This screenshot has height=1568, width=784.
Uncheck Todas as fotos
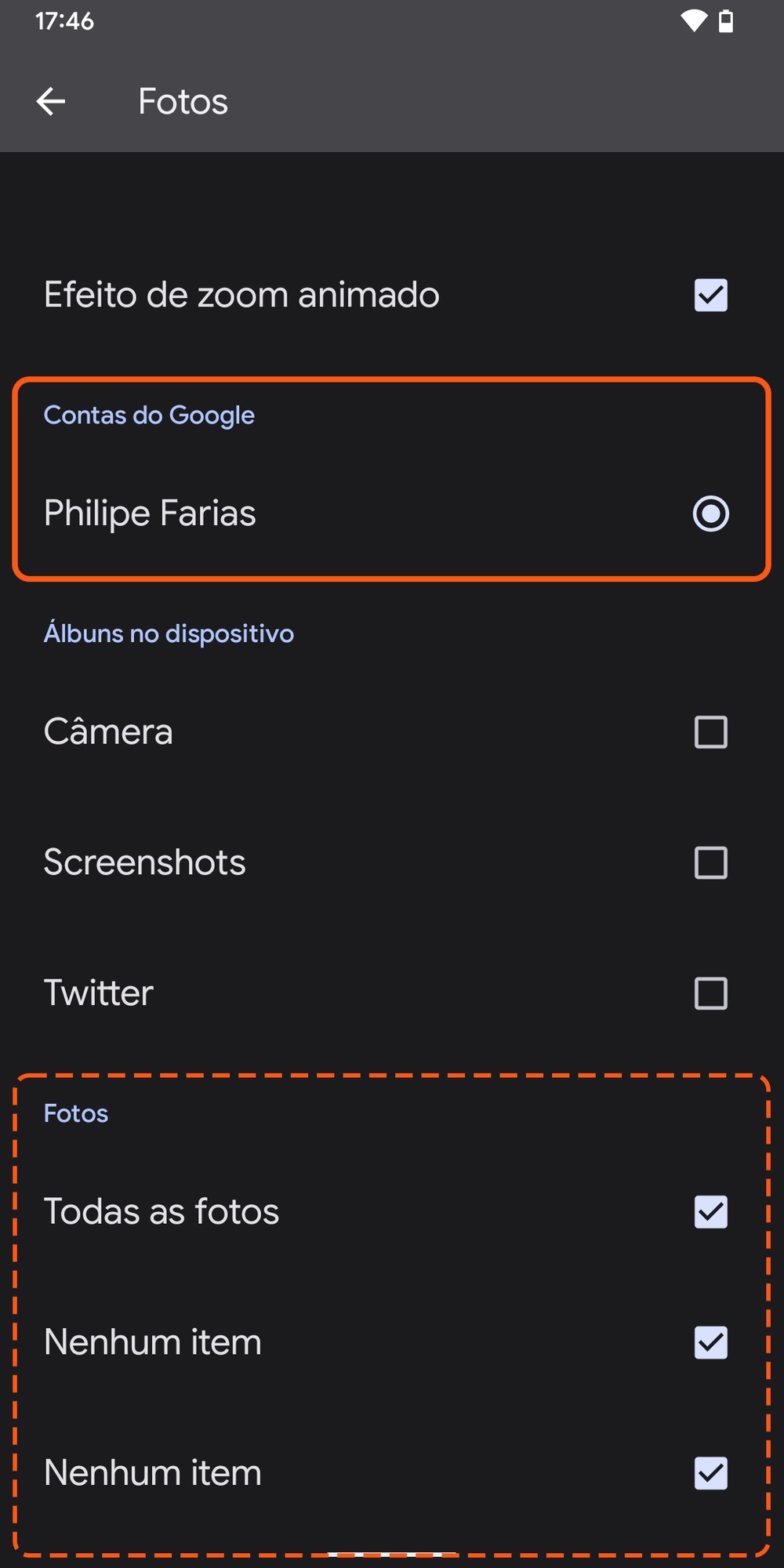tap(710, 1211)
